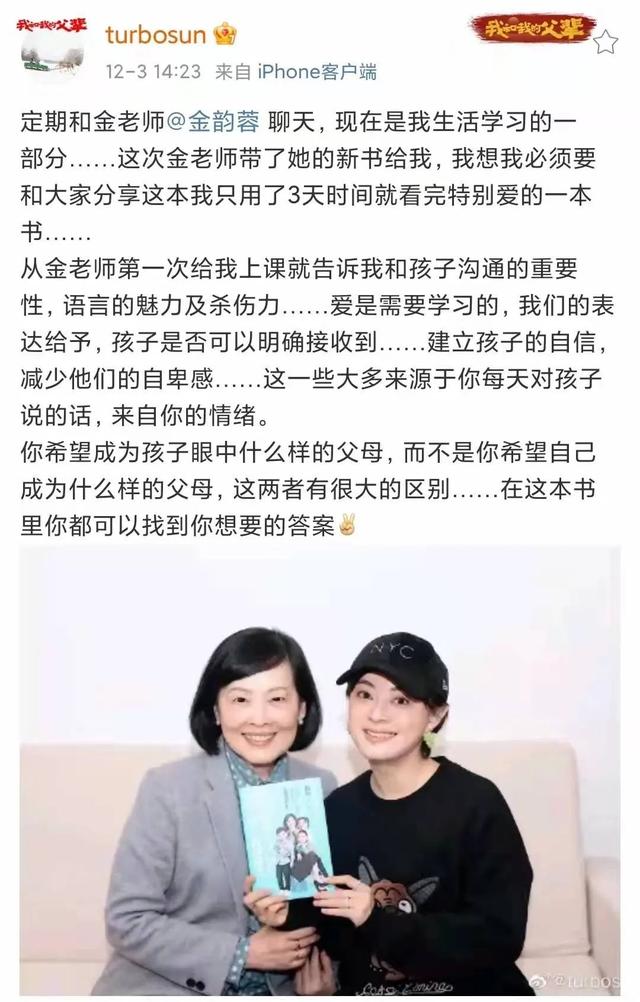Tap the turbosun username
The width and height of the screenshot is (640, 1002).
155,35
